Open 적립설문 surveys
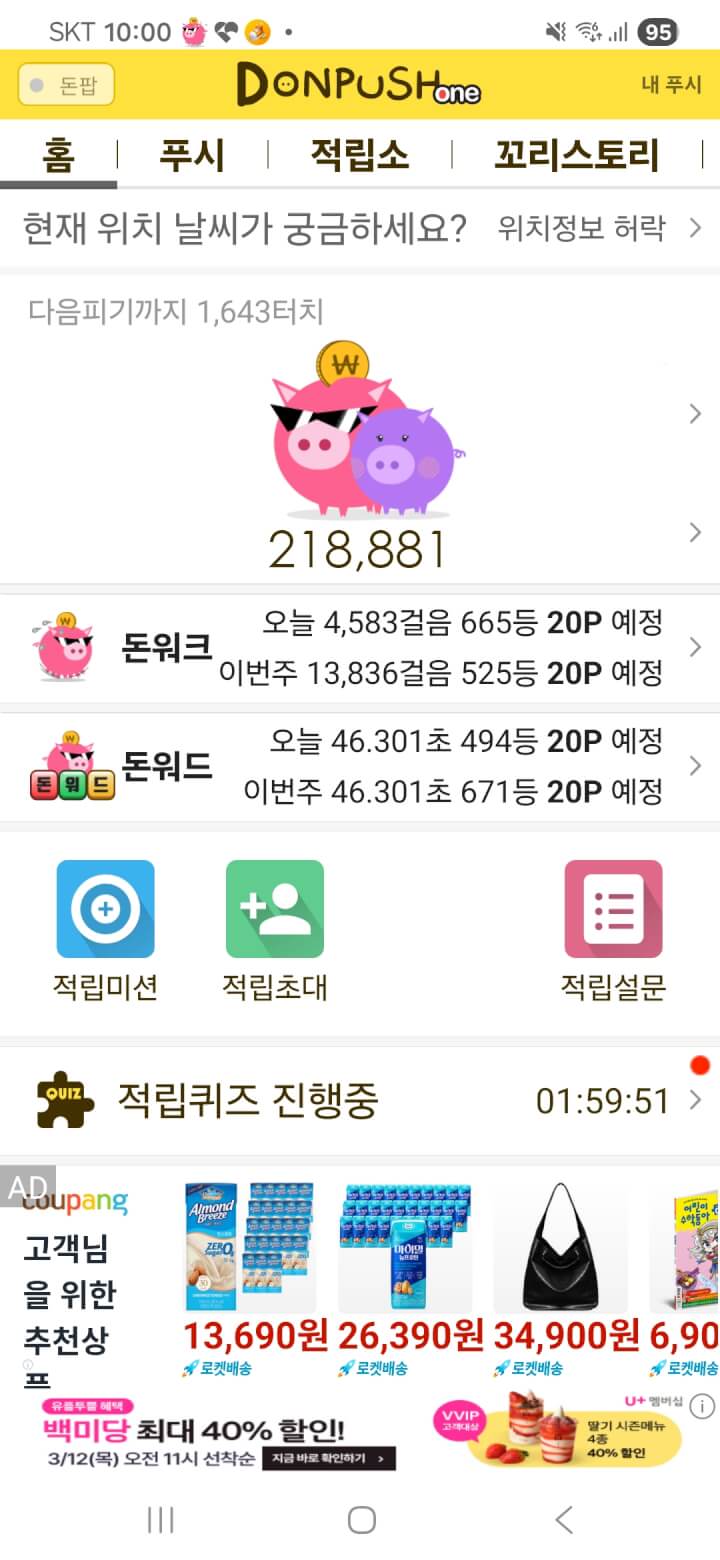The height and width of the screenshot is (1560, 720). (x=613, y=930)
